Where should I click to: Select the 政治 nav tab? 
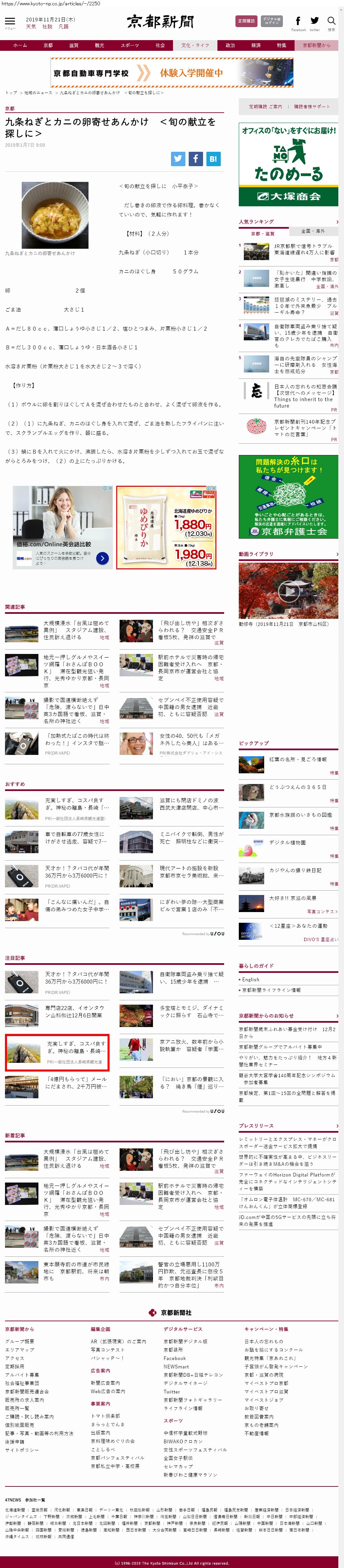point(230,46)
